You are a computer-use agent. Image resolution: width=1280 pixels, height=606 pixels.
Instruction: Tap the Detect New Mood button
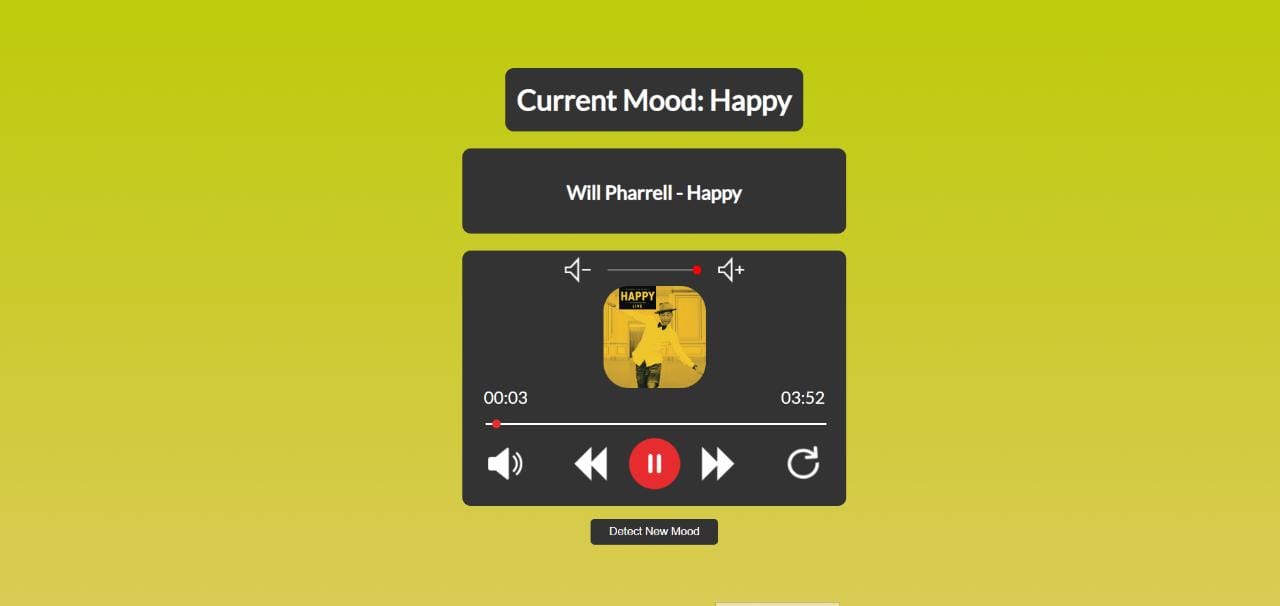pyautogui.click(x=654, y=532)
